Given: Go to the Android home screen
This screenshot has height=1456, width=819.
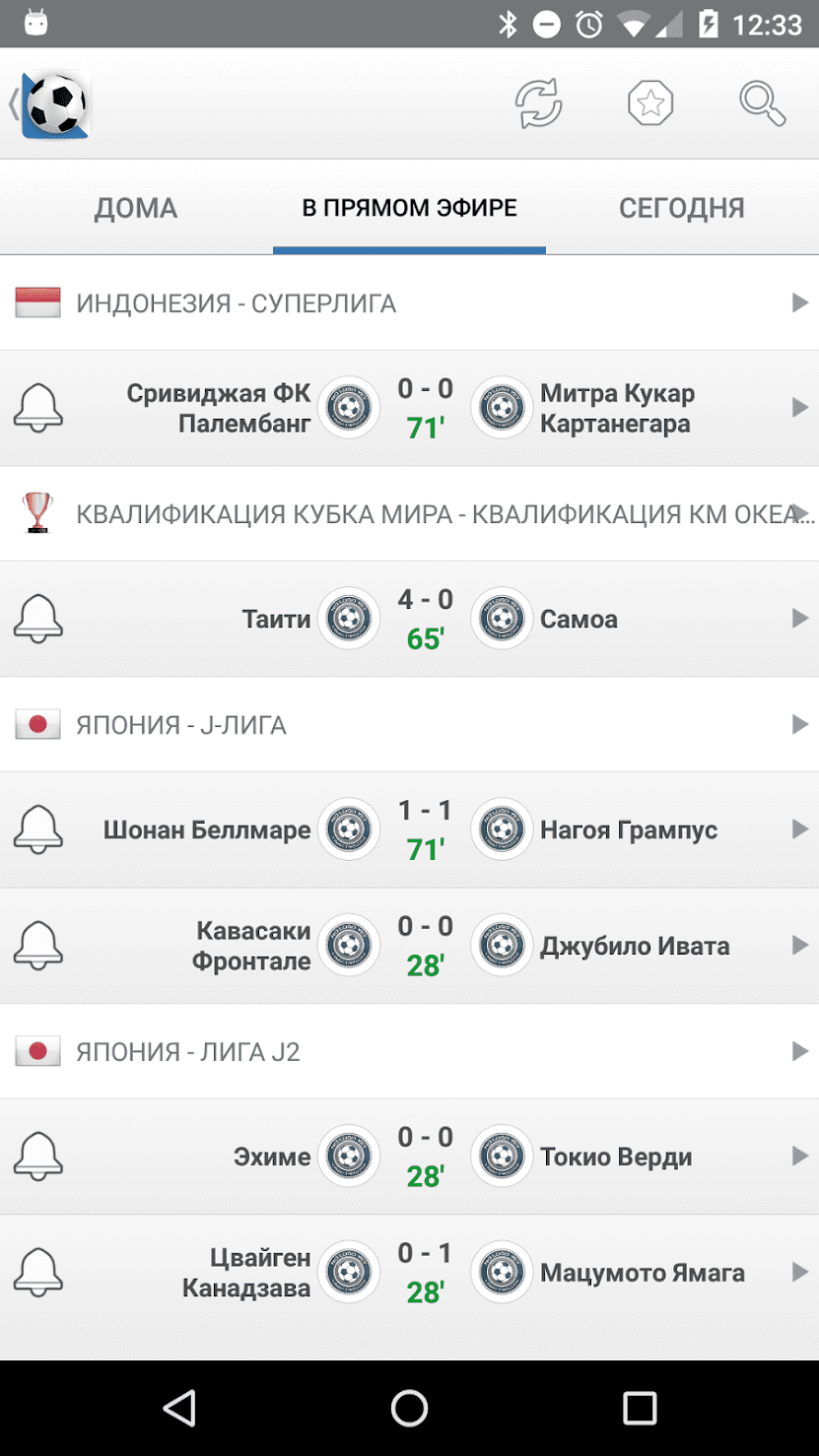Looking at the screenshot, I should click(409, 1409).
